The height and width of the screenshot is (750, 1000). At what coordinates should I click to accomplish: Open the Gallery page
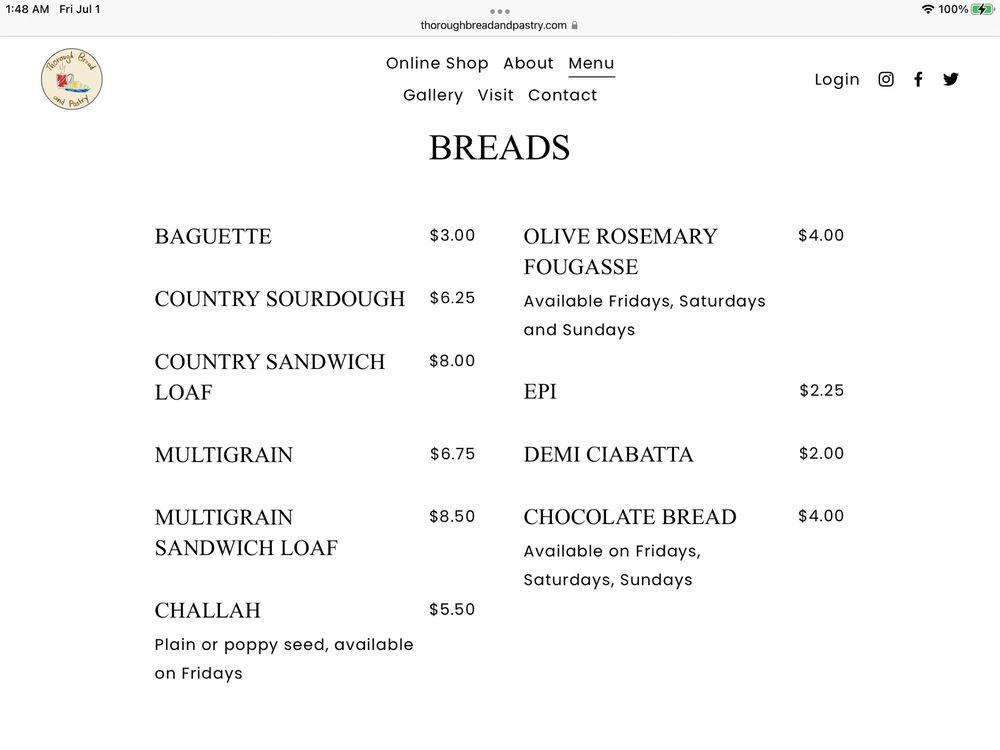click(x=433, y=95)
